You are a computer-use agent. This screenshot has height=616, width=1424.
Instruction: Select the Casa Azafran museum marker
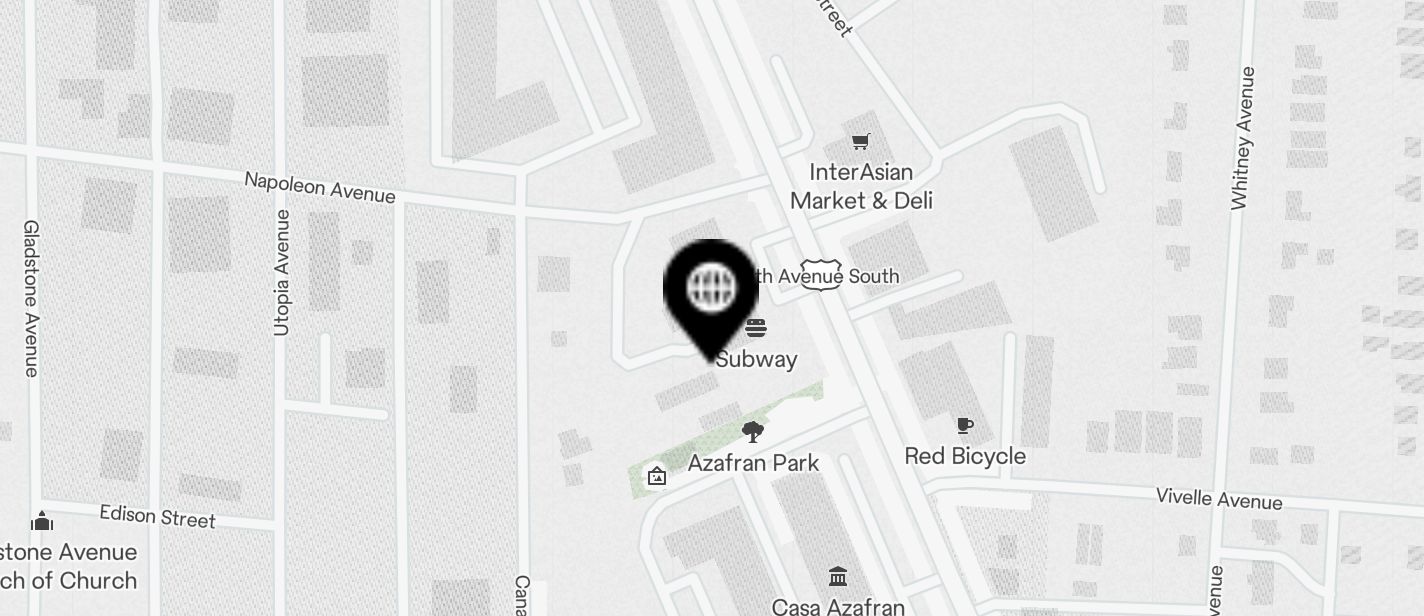tap(838, 576)
